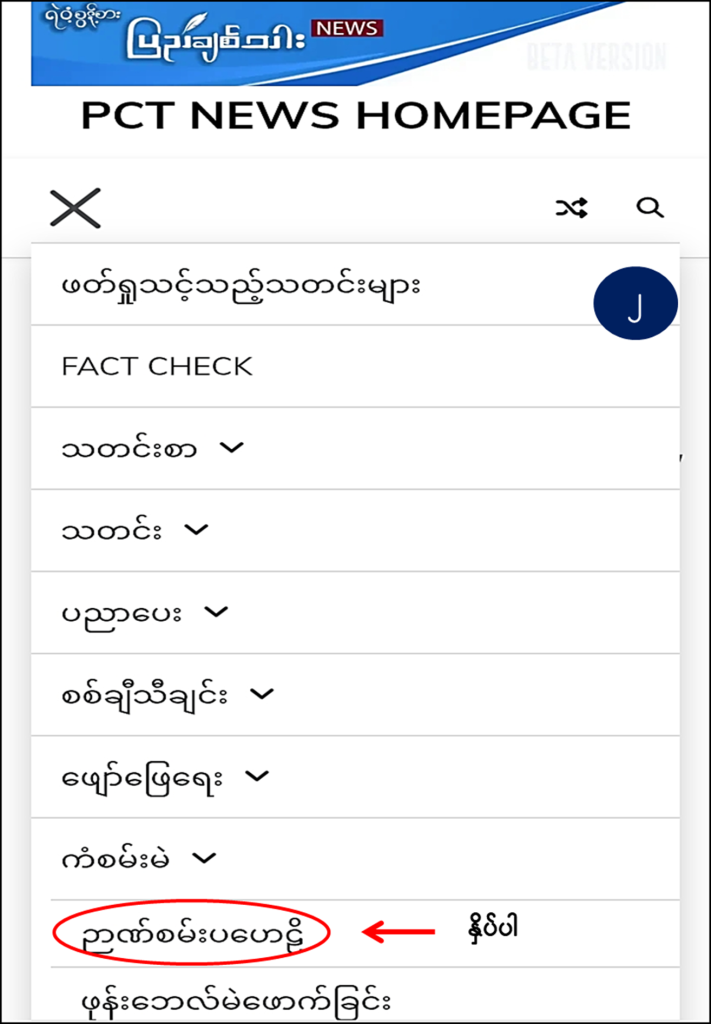Expand the ပညာပေး submenu
This screenshot has width=711, height=1024.
point(216,612)
